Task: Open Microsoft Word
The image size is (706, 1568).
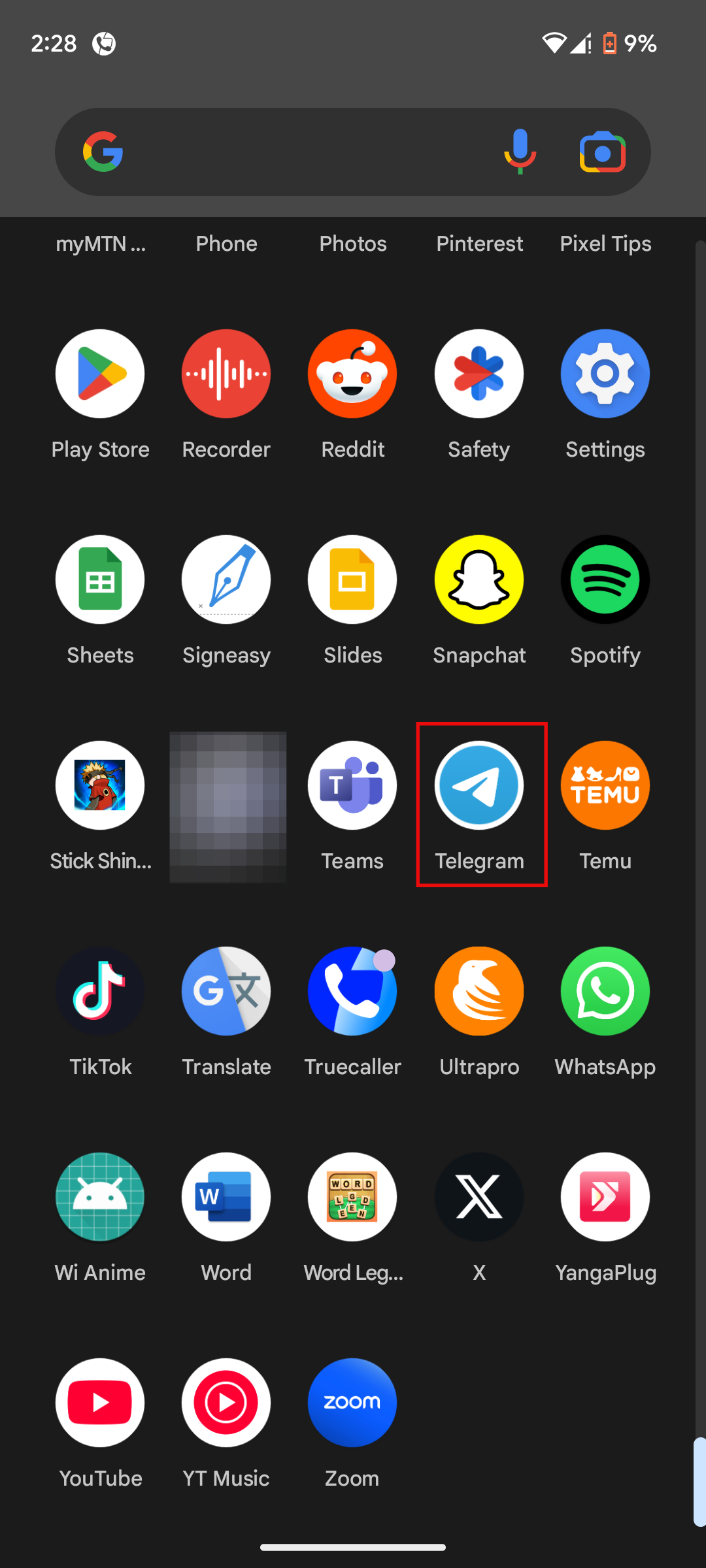Action: click(226, 1198)
